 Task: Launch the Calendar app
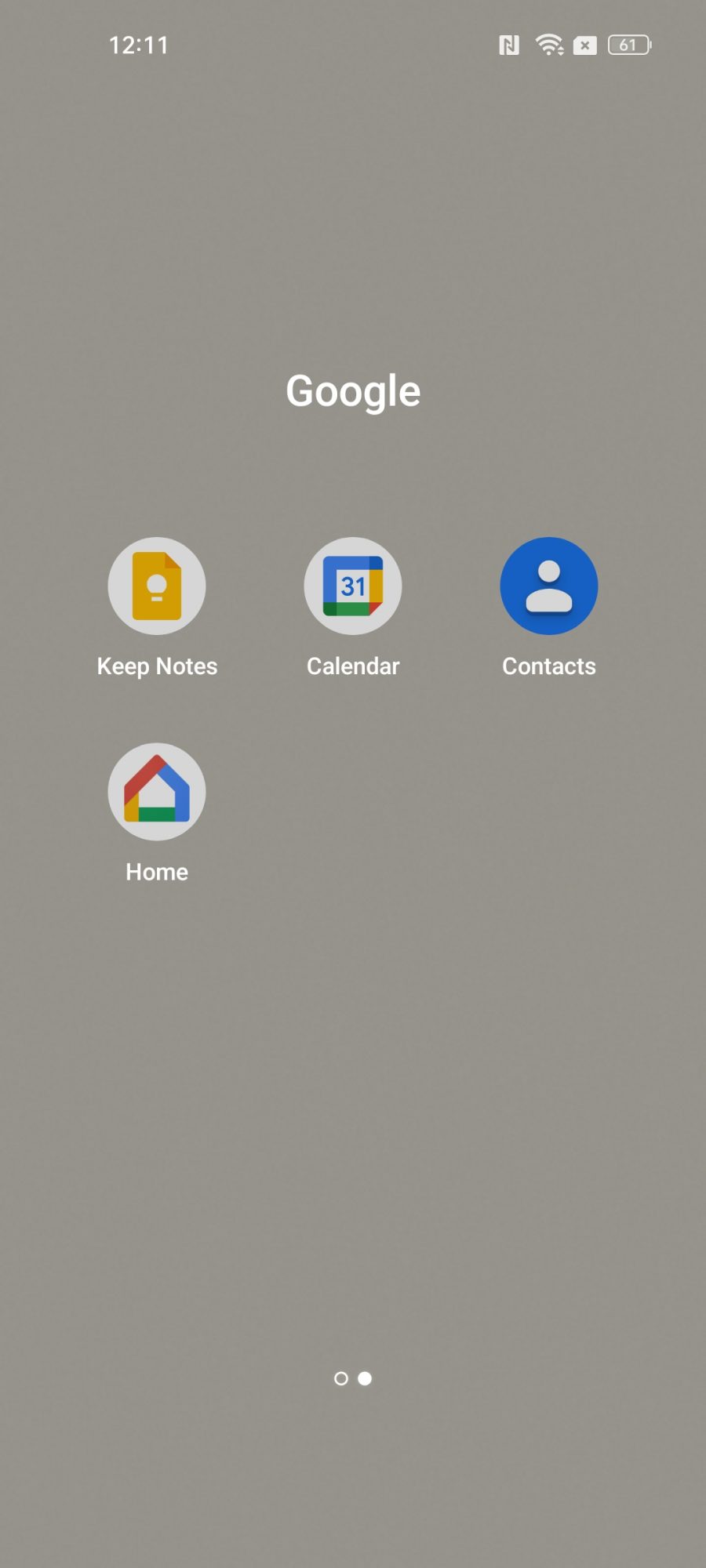(x=353, y=586)
